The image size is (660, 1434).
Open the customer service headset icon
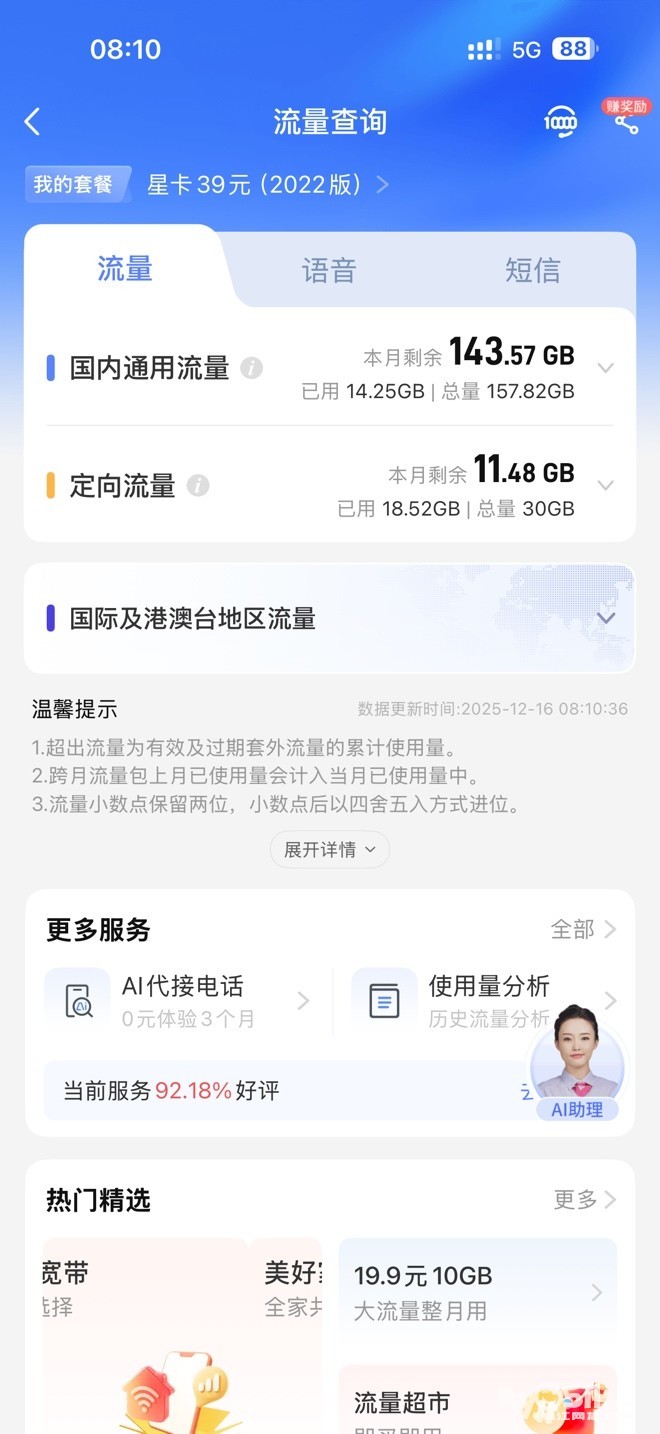(560, 122)
